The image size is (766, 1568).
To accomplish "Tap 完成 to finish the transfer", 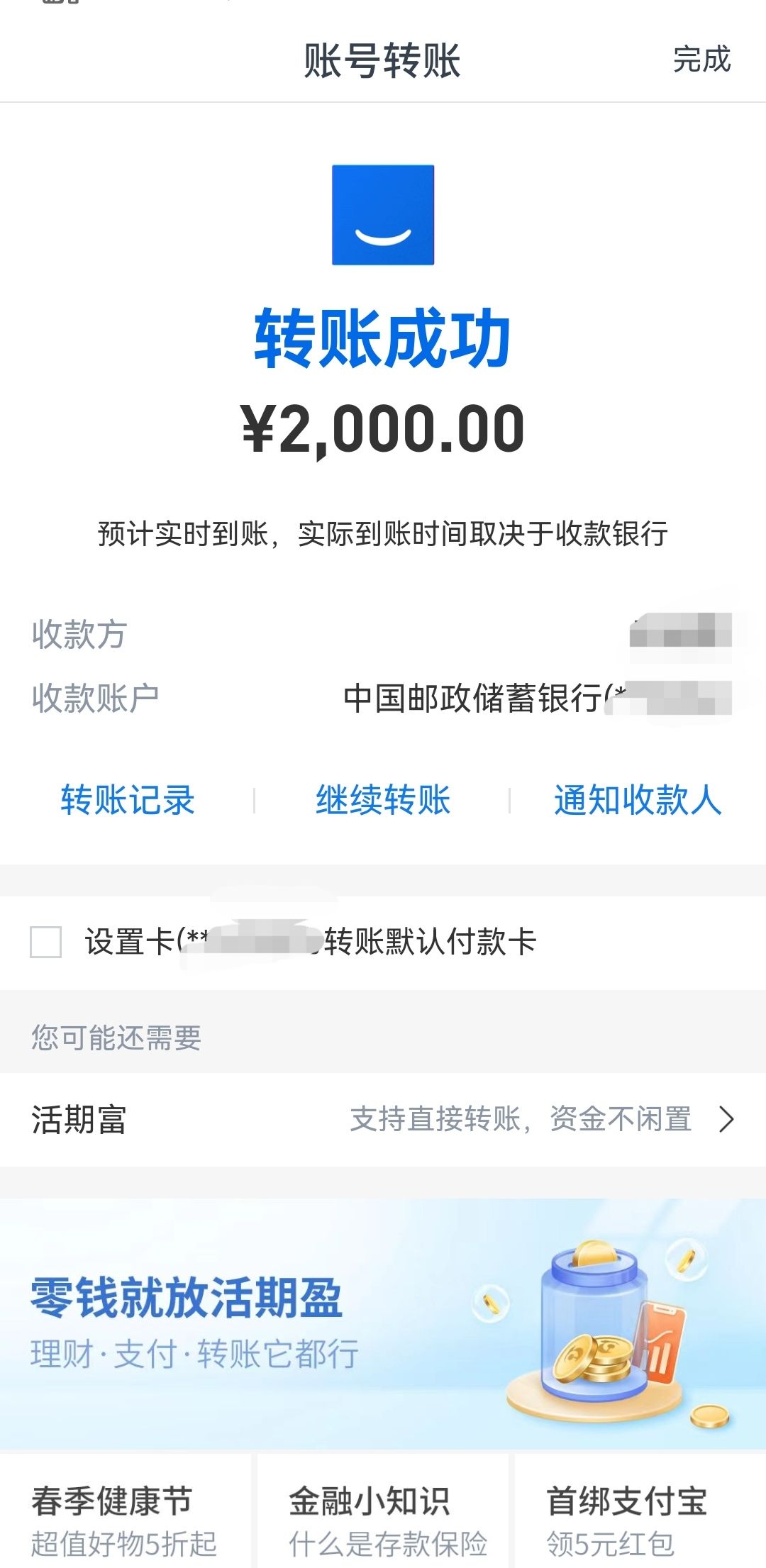I will pyautogui.click(x=701, y=60).
